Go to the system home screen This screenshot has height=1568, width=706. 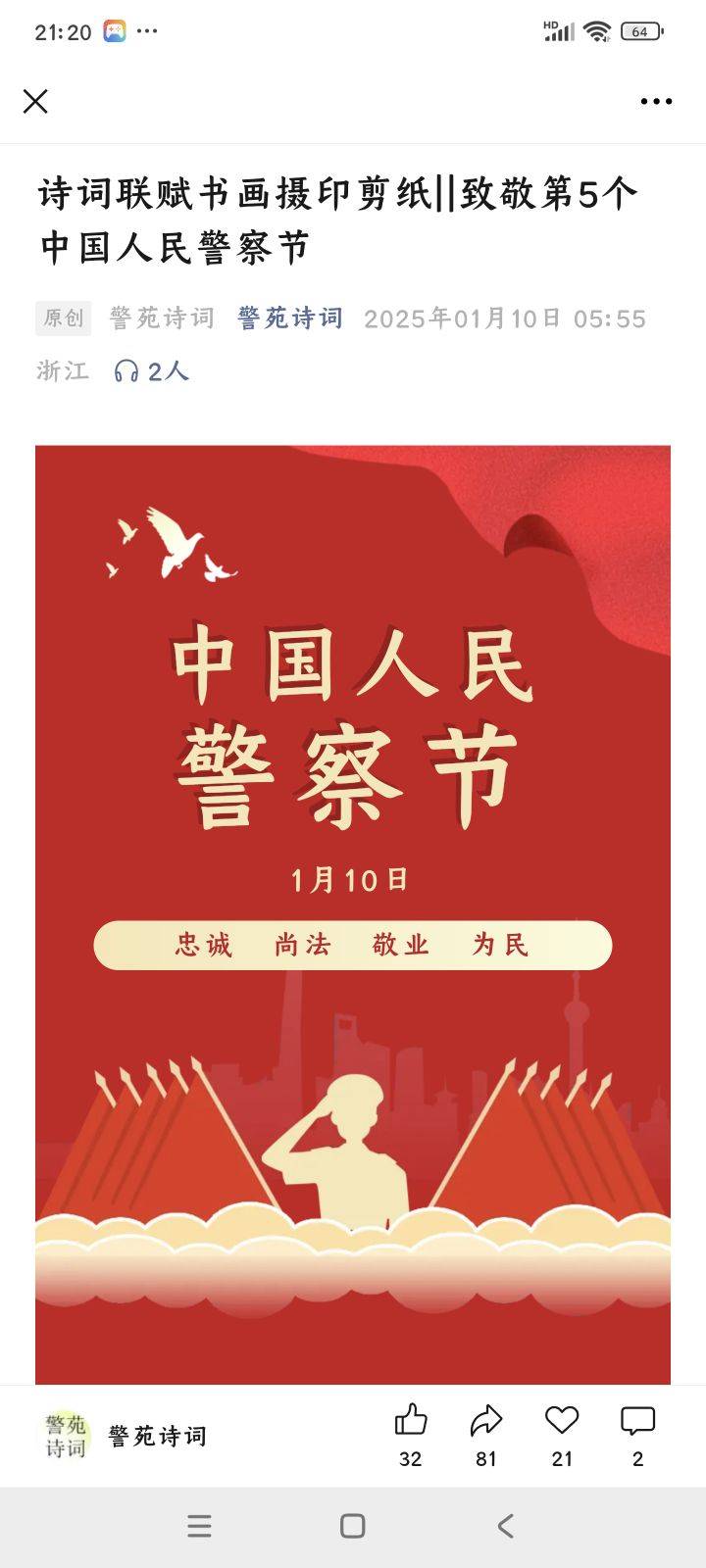tap(353, 1526)
